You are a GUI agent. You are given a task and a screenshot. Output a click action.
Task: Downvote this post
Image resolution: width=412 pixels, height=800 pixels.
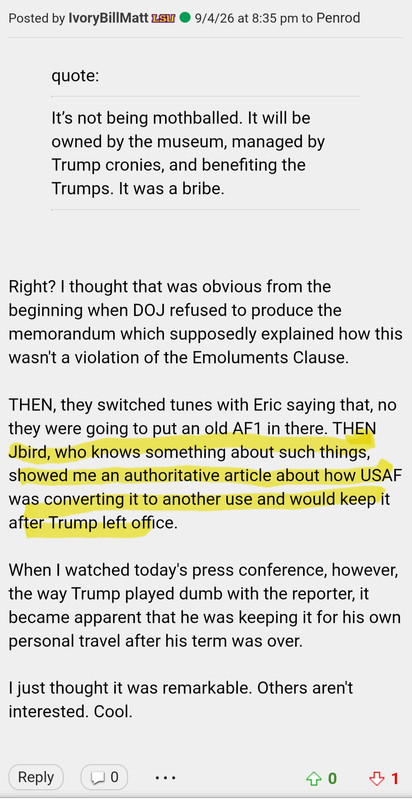pos(383,778)
